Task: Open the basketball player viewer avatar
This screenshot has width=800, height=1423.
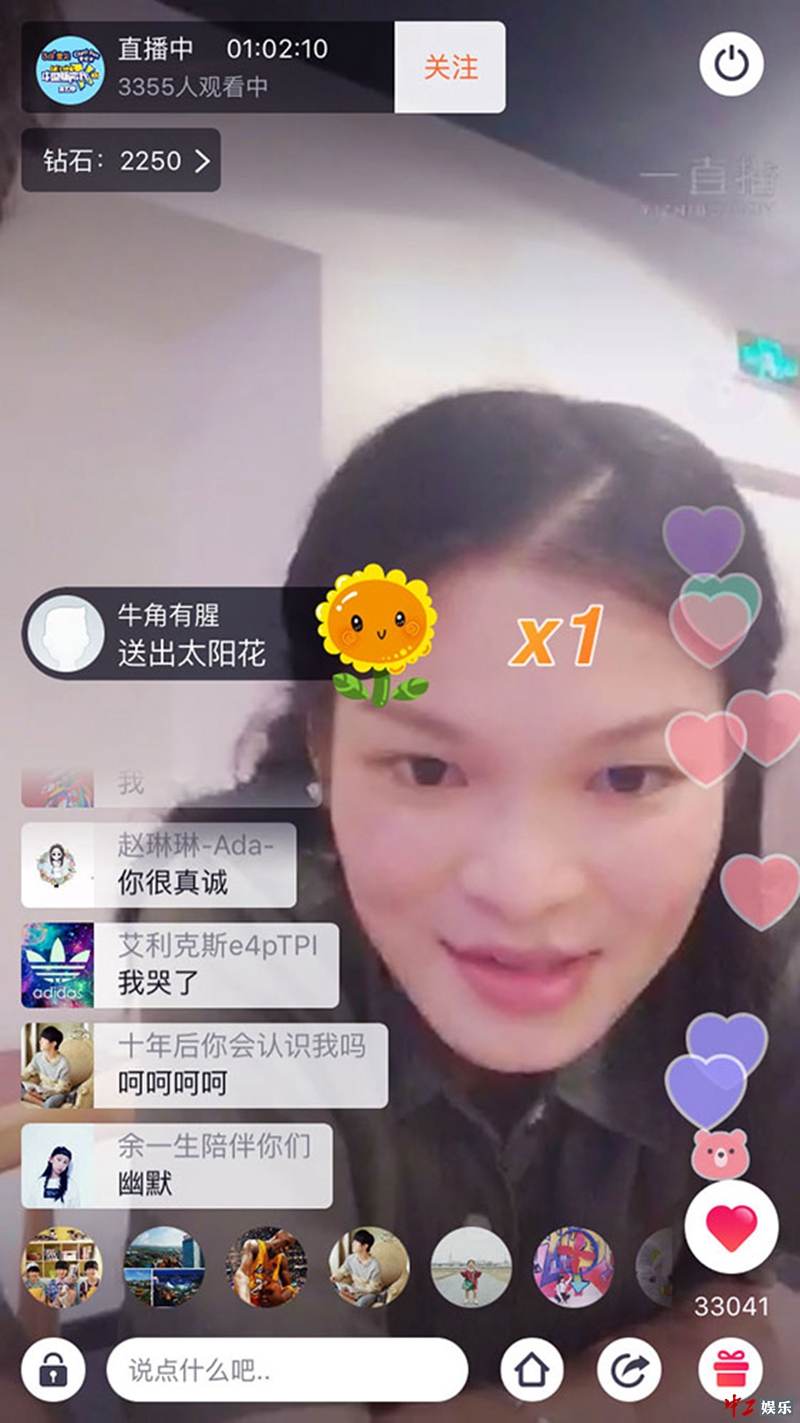Action: pos(265,1267)
